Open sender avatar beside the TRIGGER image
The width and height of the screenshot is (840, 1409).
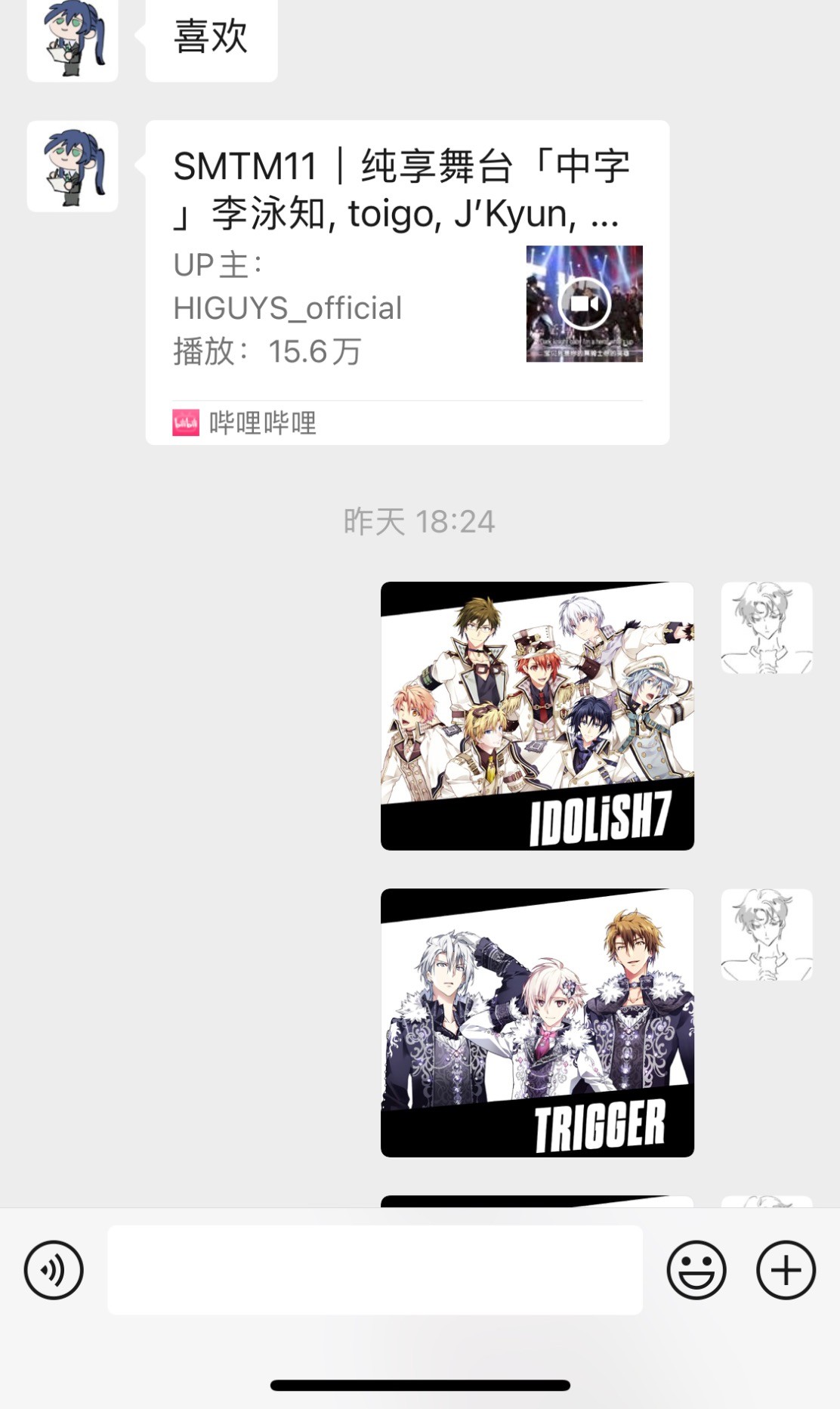767,935
